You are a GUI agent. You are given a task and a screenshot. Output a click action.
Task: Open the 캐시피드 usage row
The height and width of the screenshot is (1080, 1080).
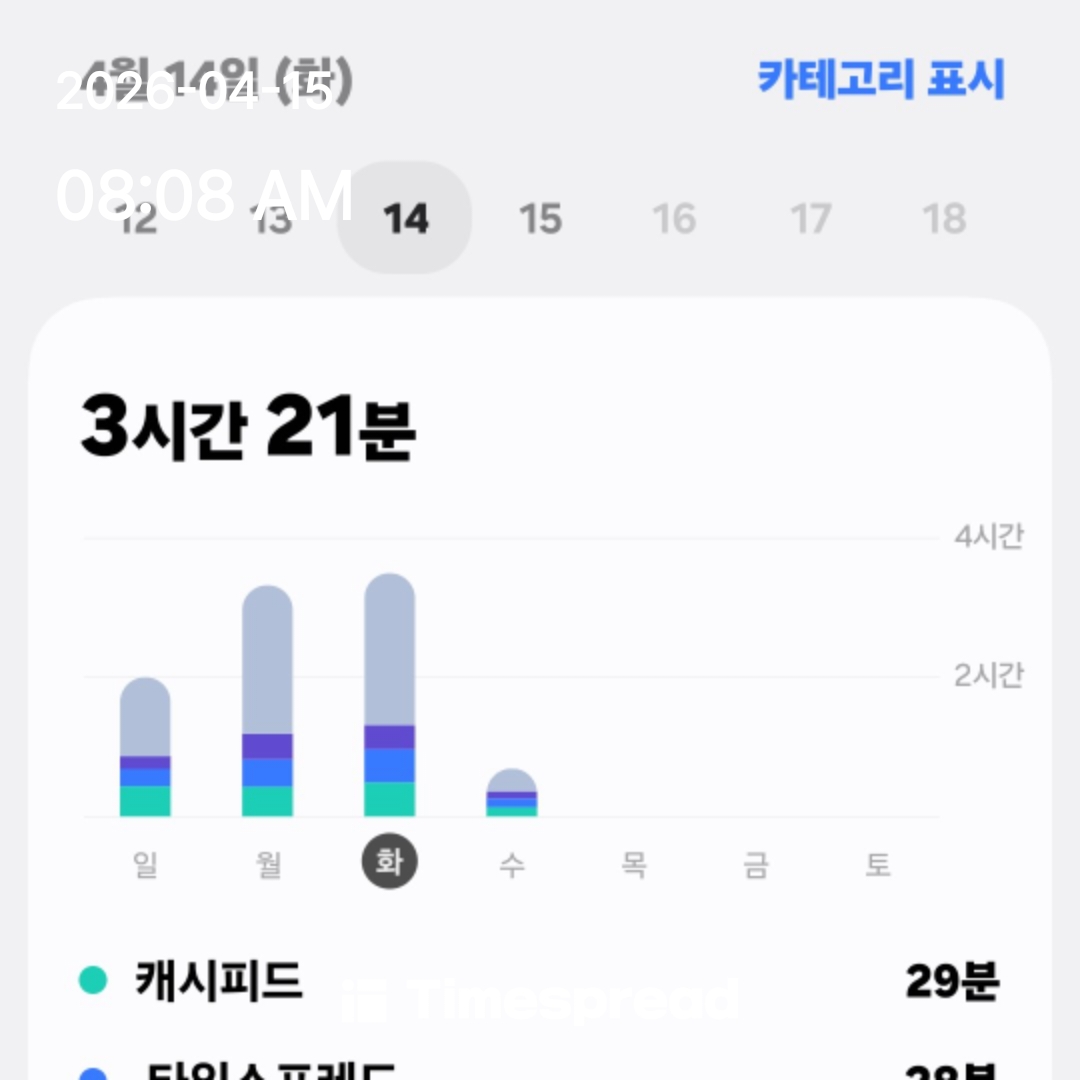[x=540, y=981]
